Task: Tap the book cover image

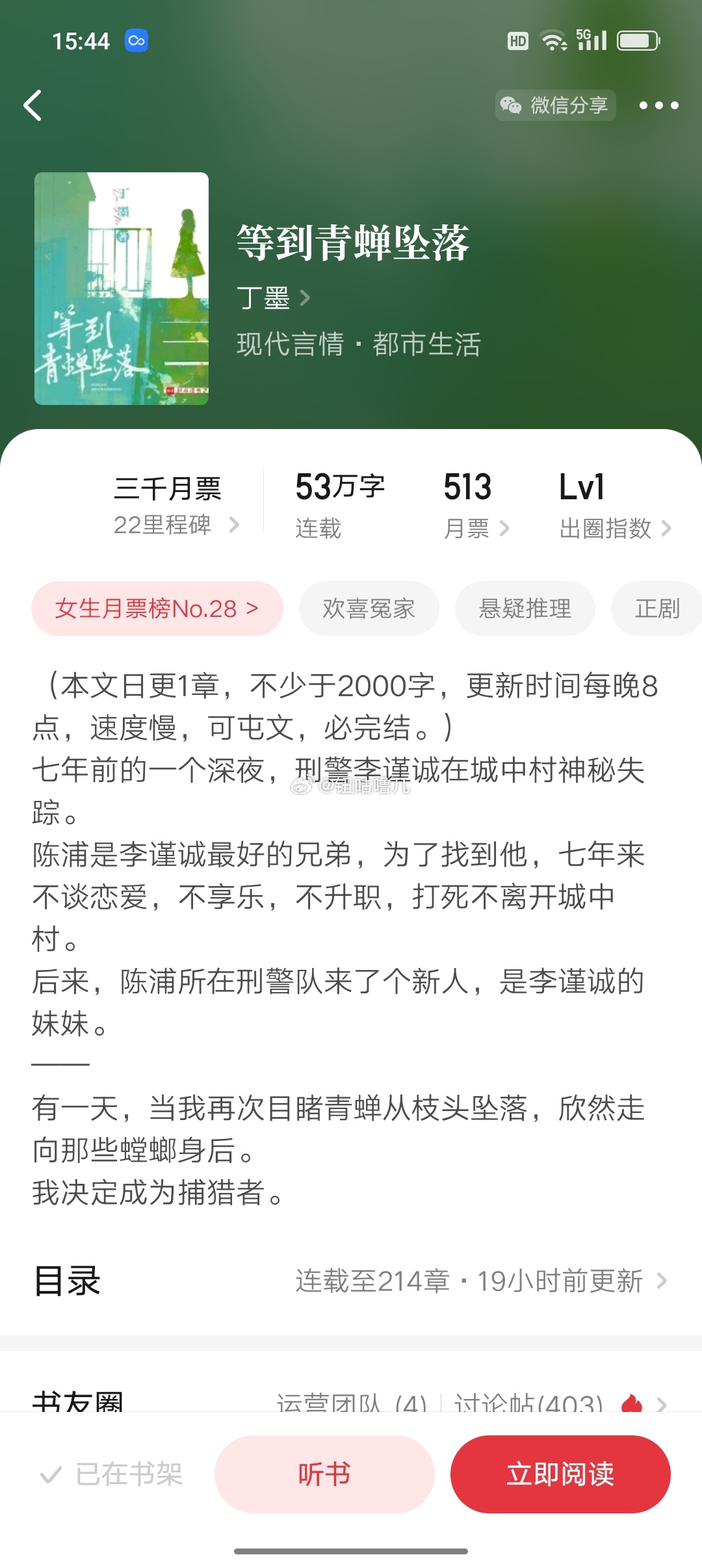Action: pos(122,289)
